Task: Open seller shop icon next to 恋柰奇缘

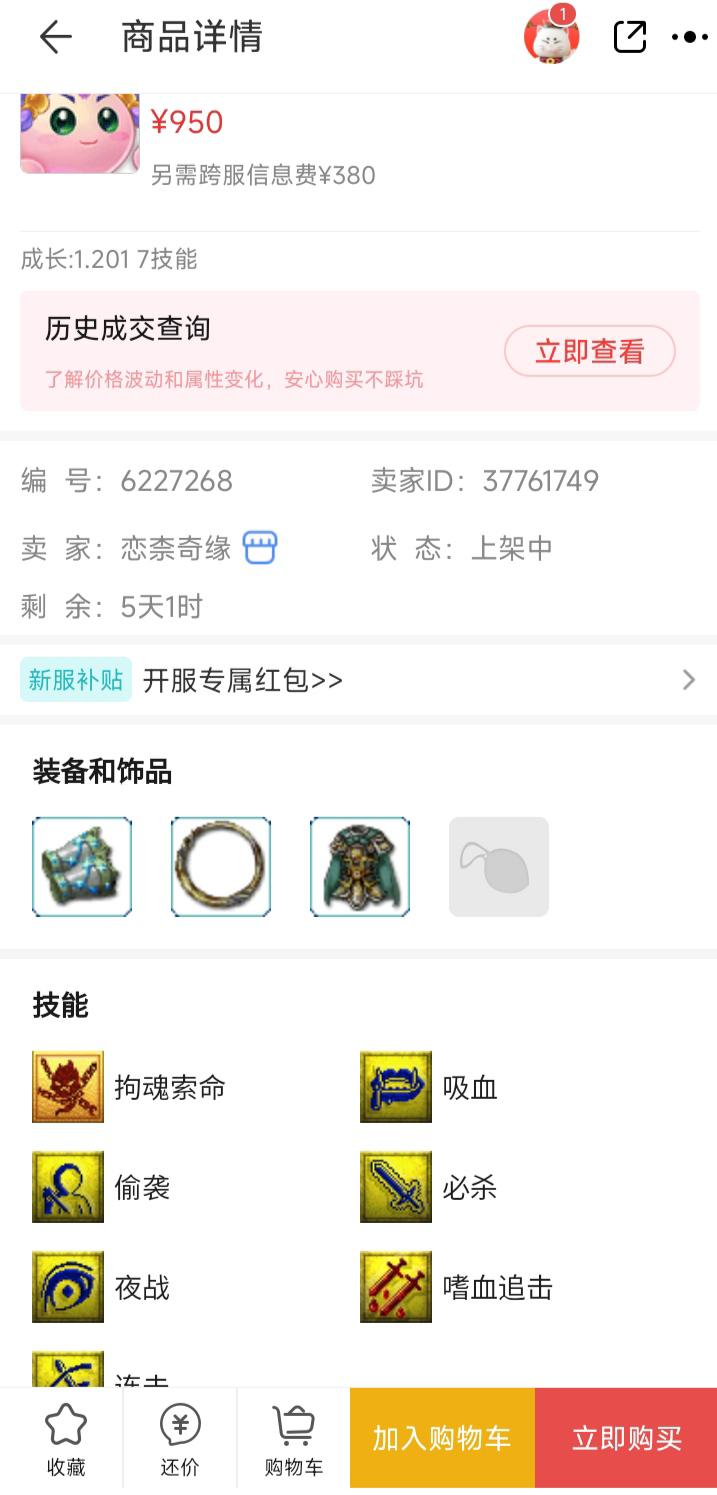Action: 260,548
